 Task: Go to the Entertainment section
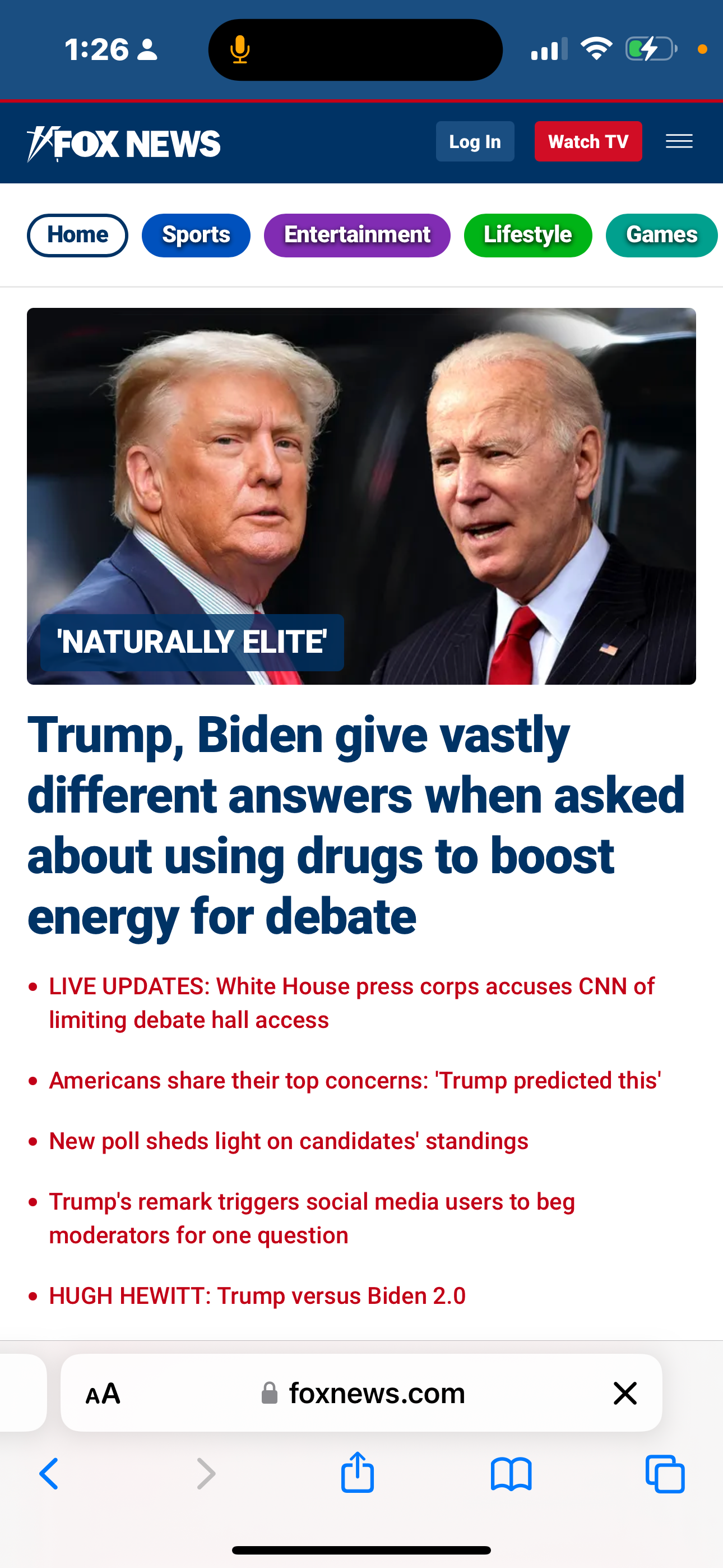[357, 235]
